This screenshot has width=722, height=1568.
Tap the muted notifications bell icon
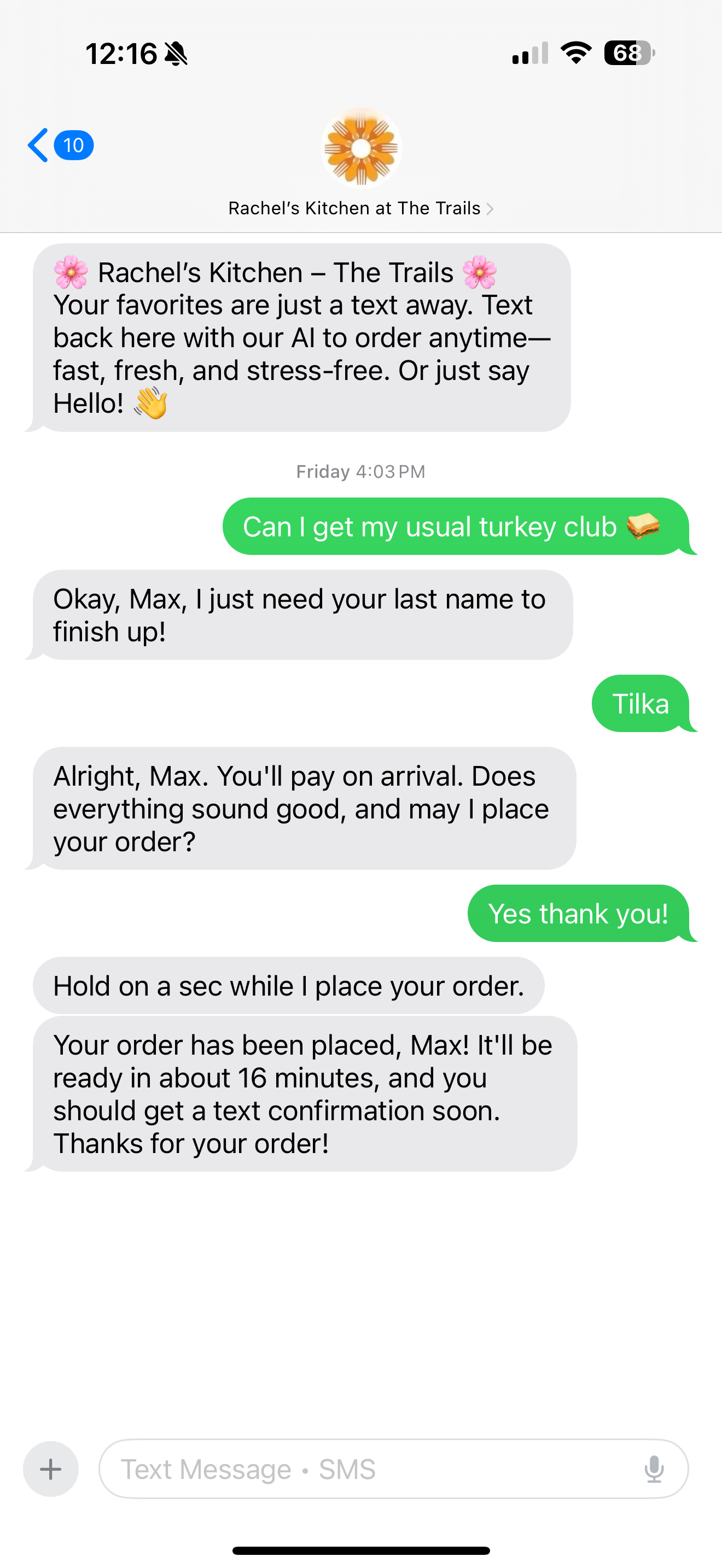(x=174, y=54)
